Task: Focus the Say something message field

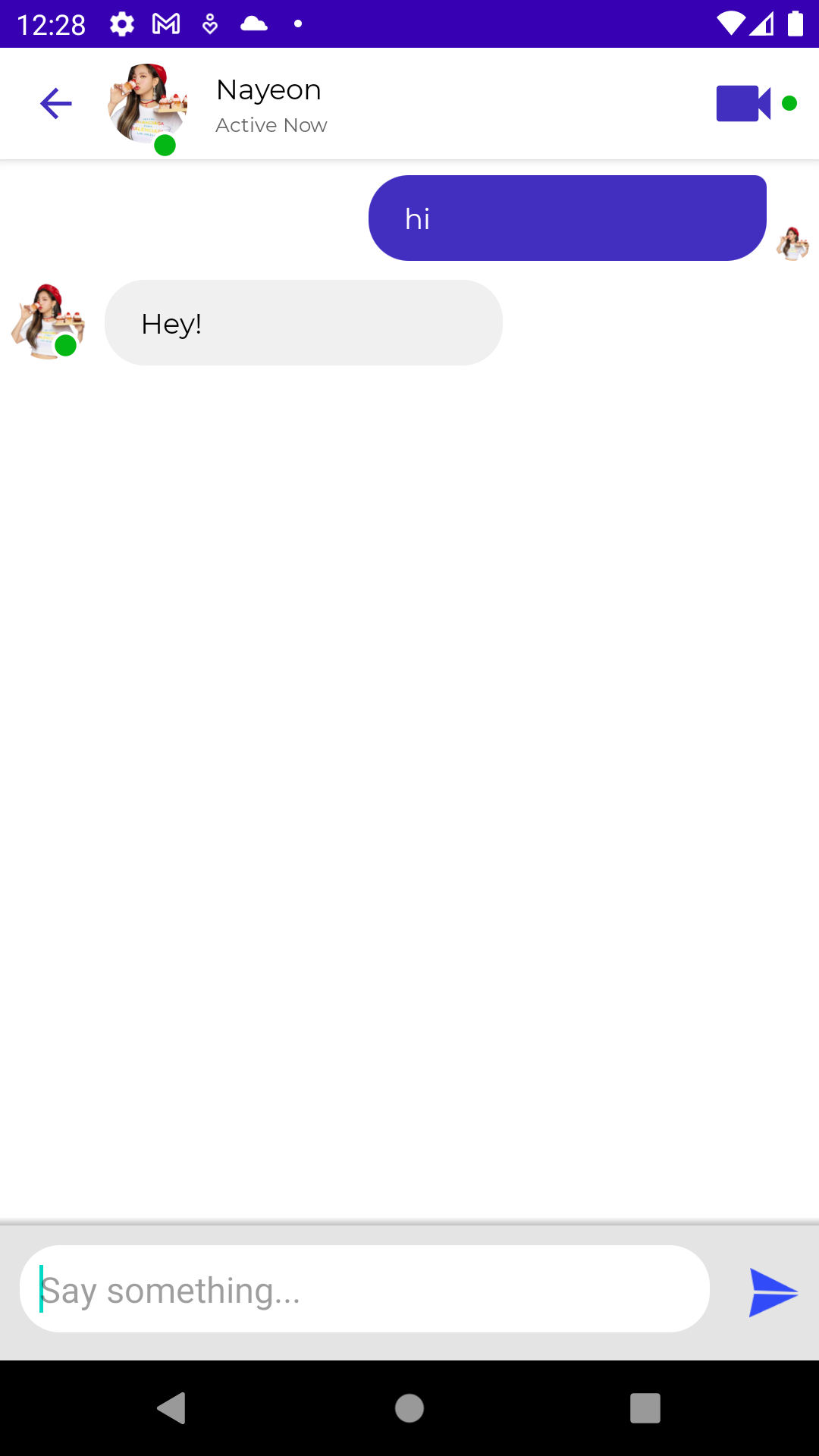Action: click(364, 1290)
